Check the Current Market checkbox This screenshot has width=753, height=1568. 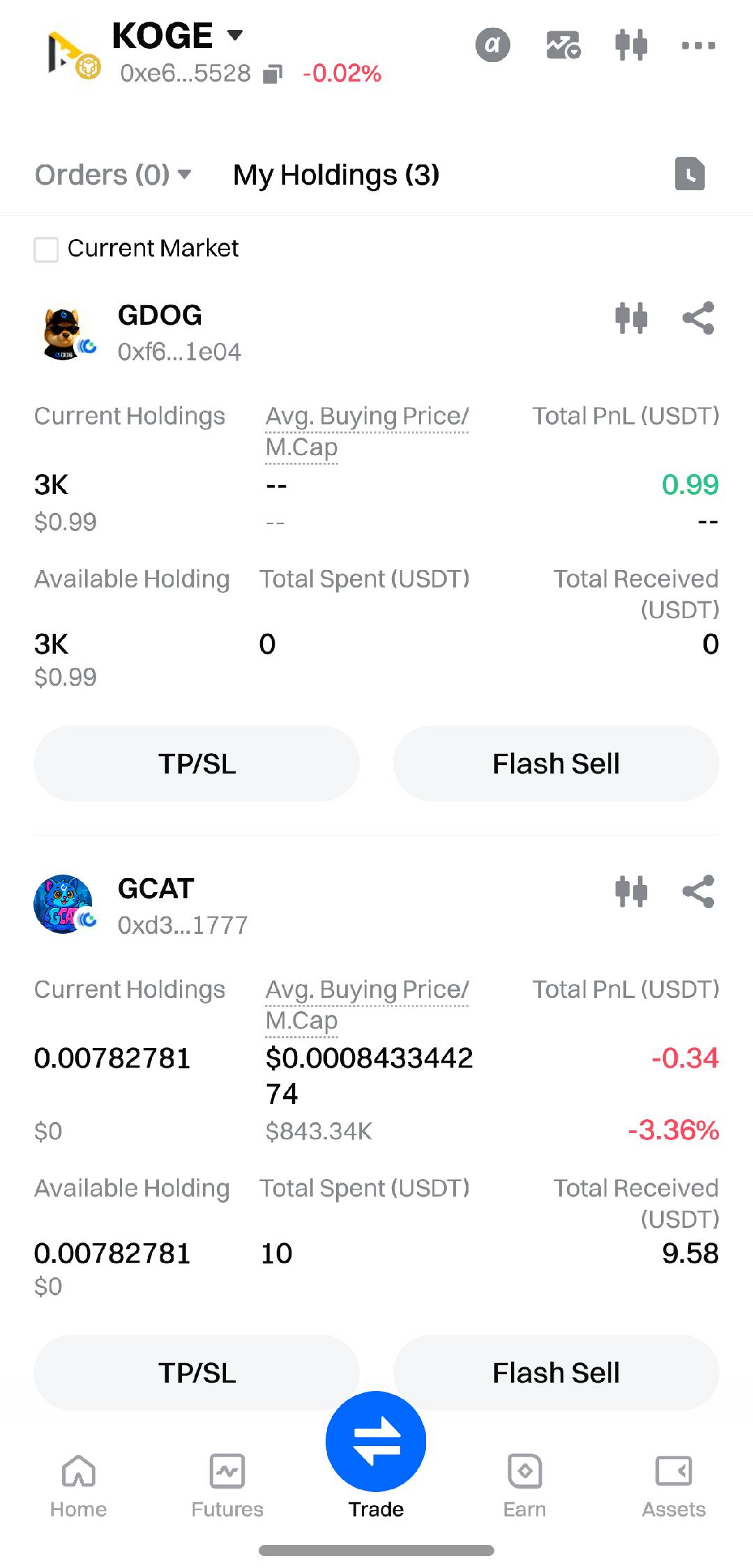tap(47, 249)
